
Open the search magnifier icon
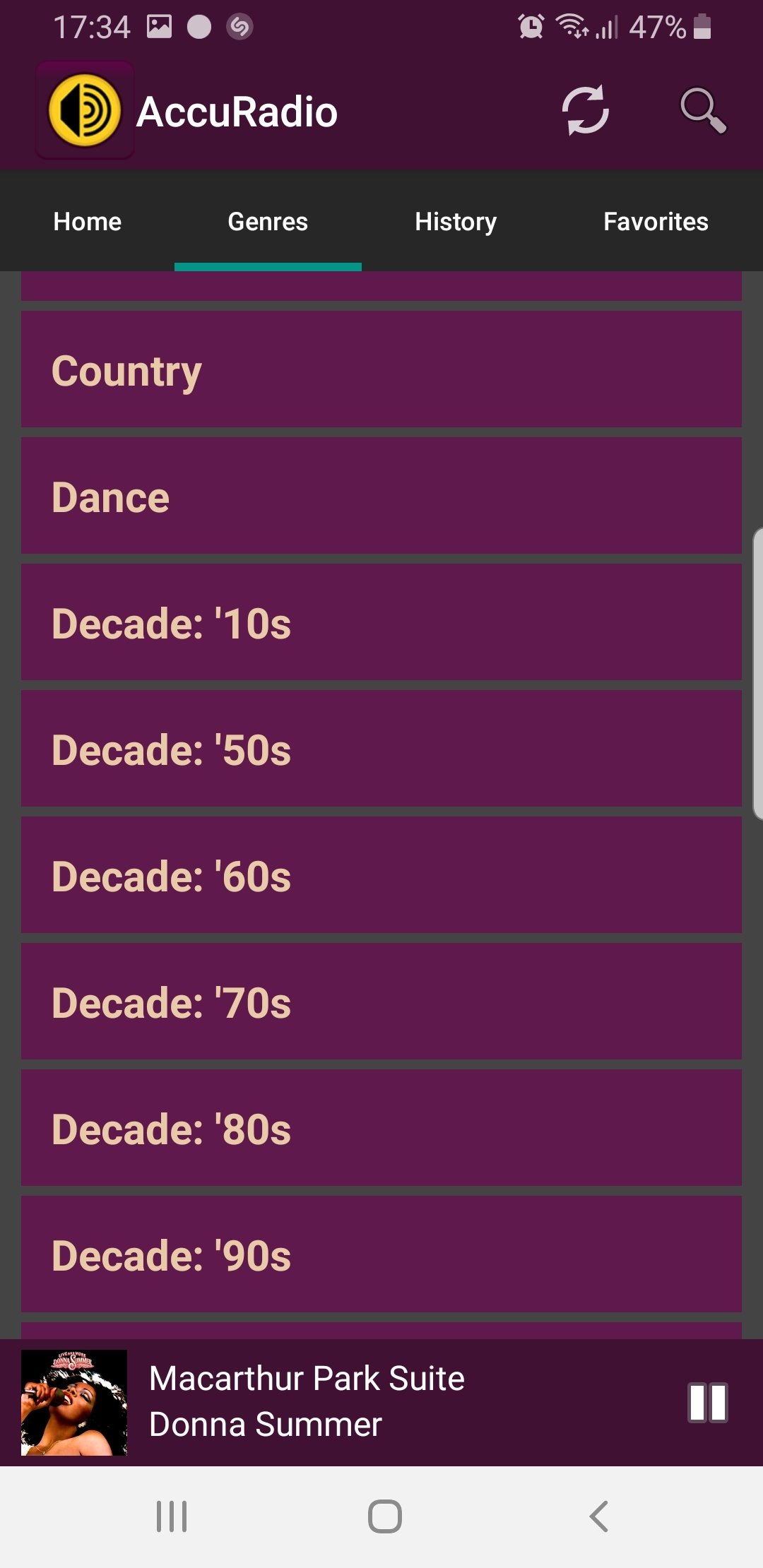point(703,110)
